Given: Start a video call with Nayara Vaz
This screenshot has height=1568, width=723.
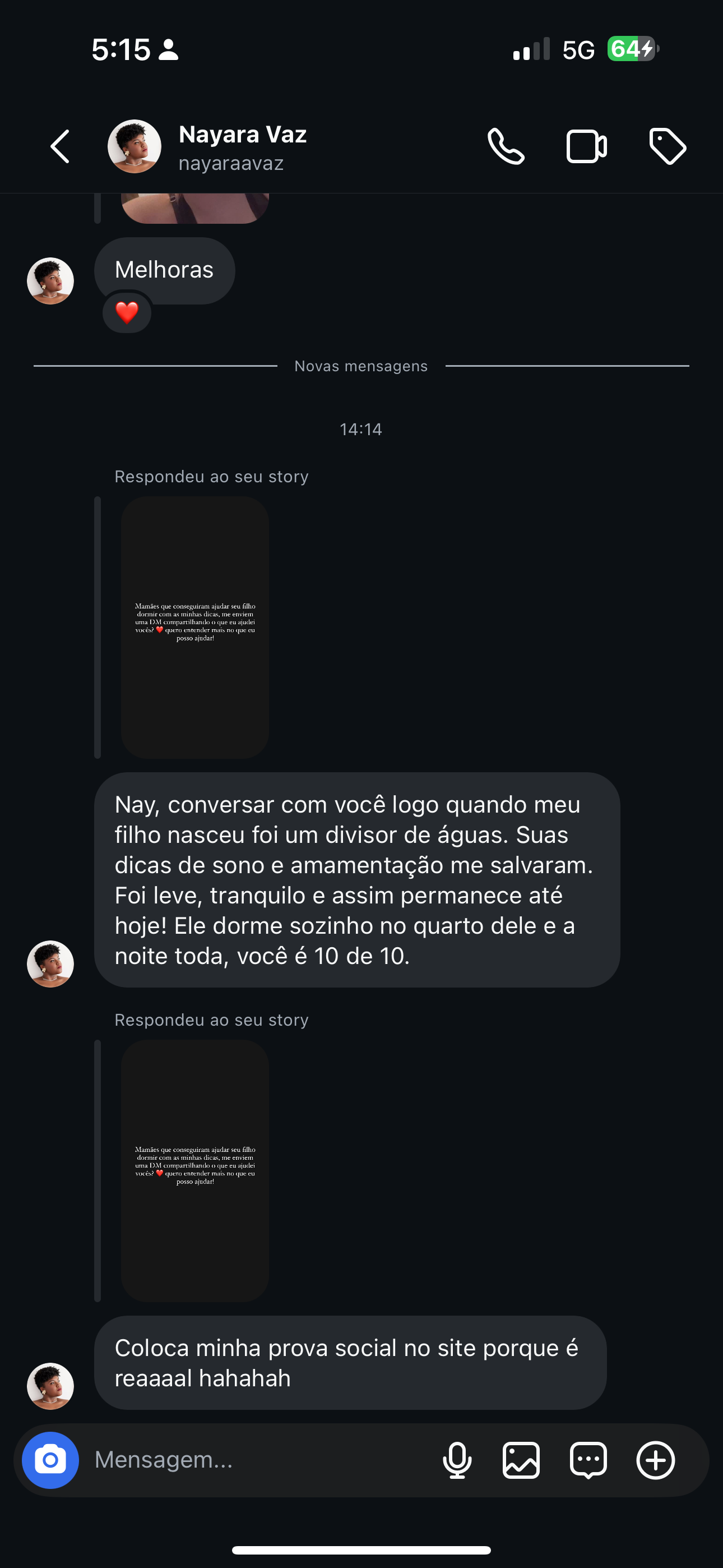Looking at the screenshot, I should [x=586, y=147].
